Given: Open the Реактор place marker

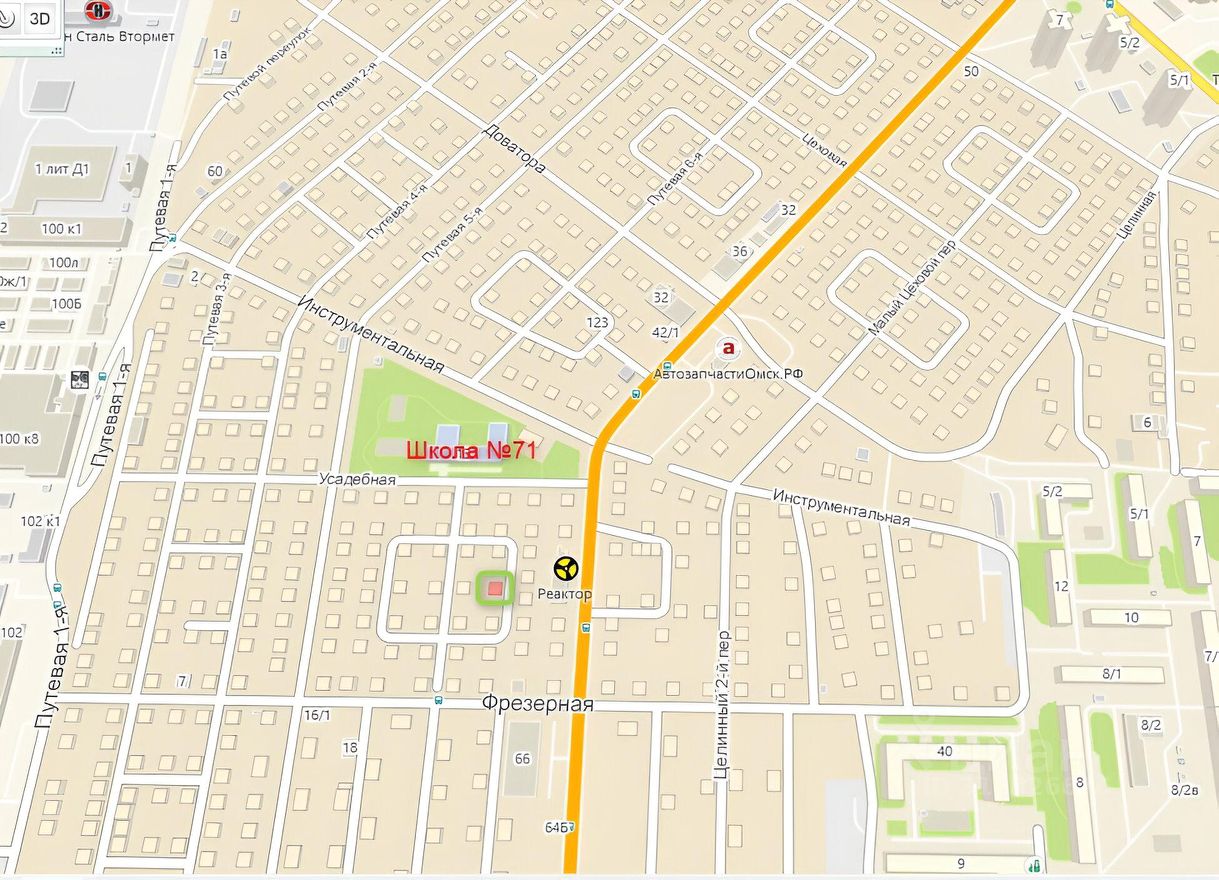Looking at the screenshot, I should point(567,570).
